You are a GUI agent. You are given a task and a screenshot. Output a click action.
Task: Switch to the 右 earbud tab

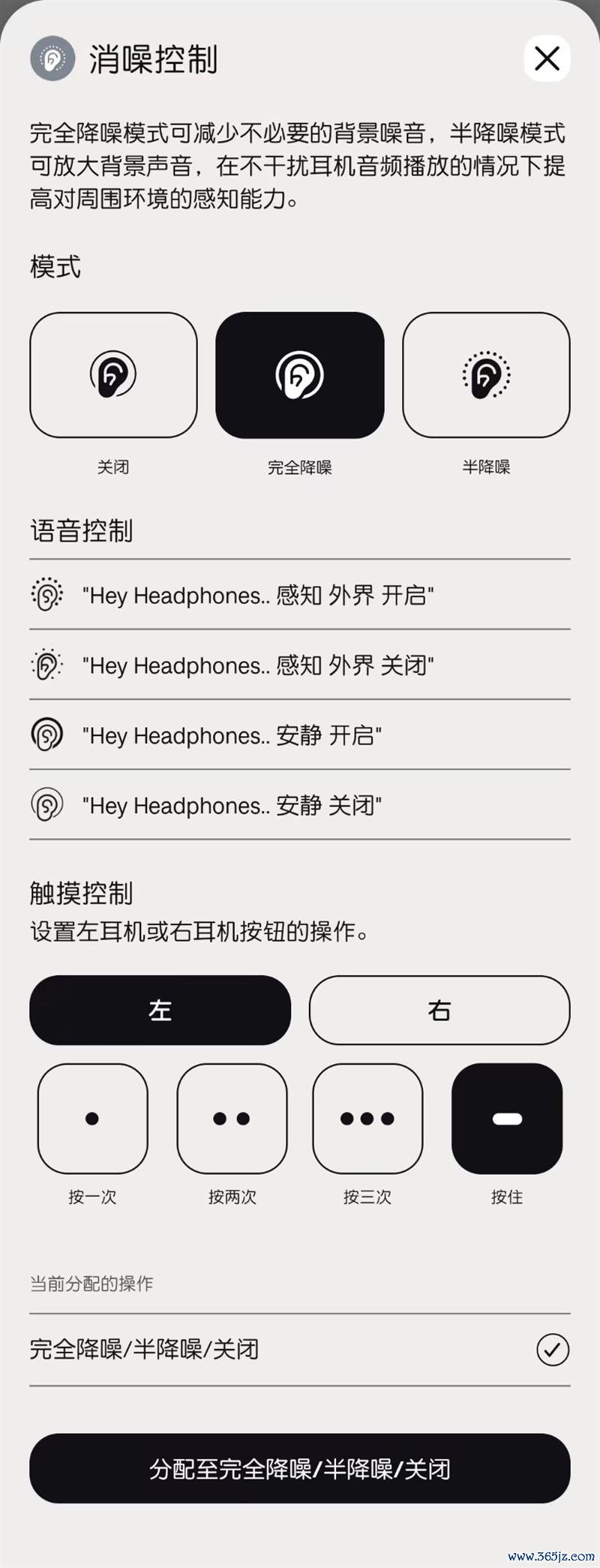point(439,1010)
